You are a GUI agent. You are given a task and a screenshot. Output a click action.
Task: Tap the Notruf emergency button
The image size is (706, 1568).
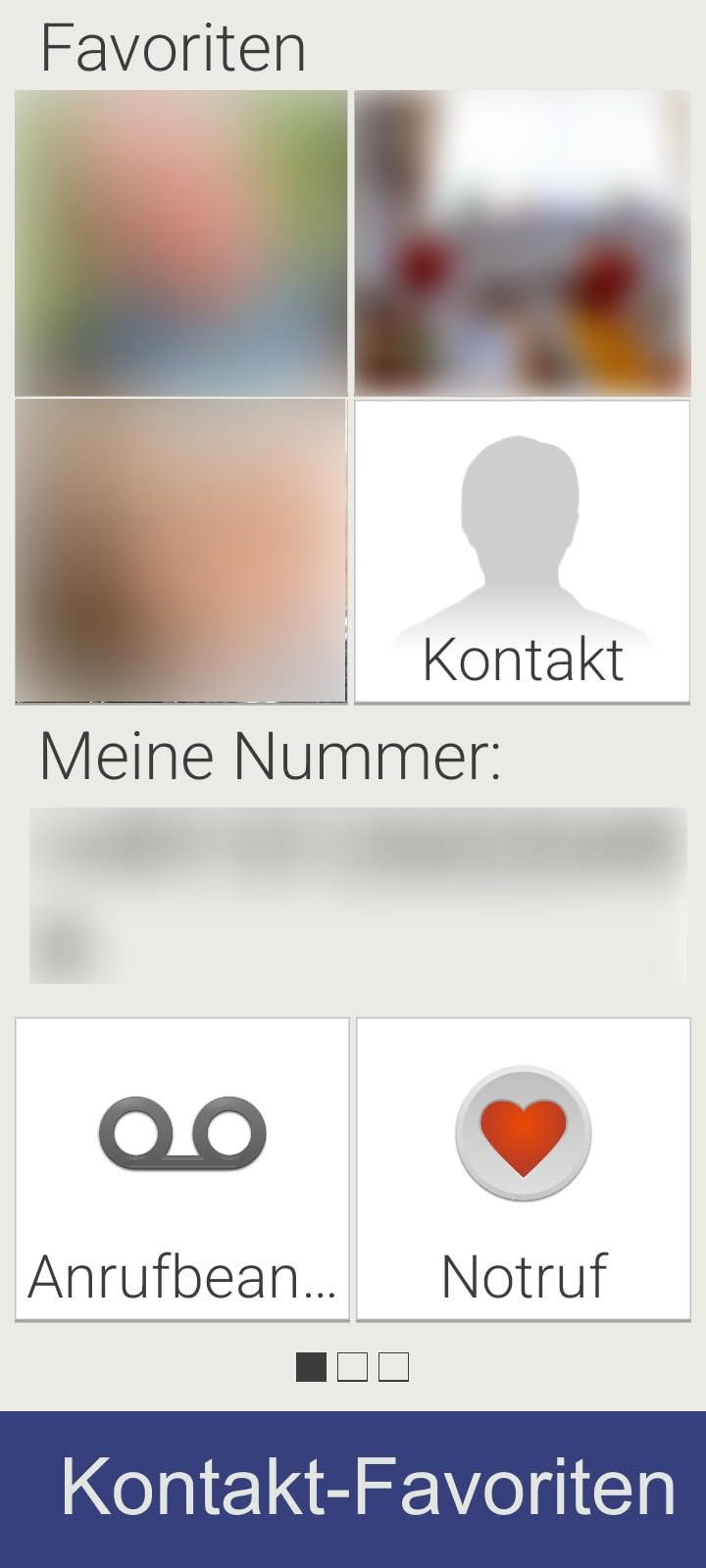(524, 1169)
